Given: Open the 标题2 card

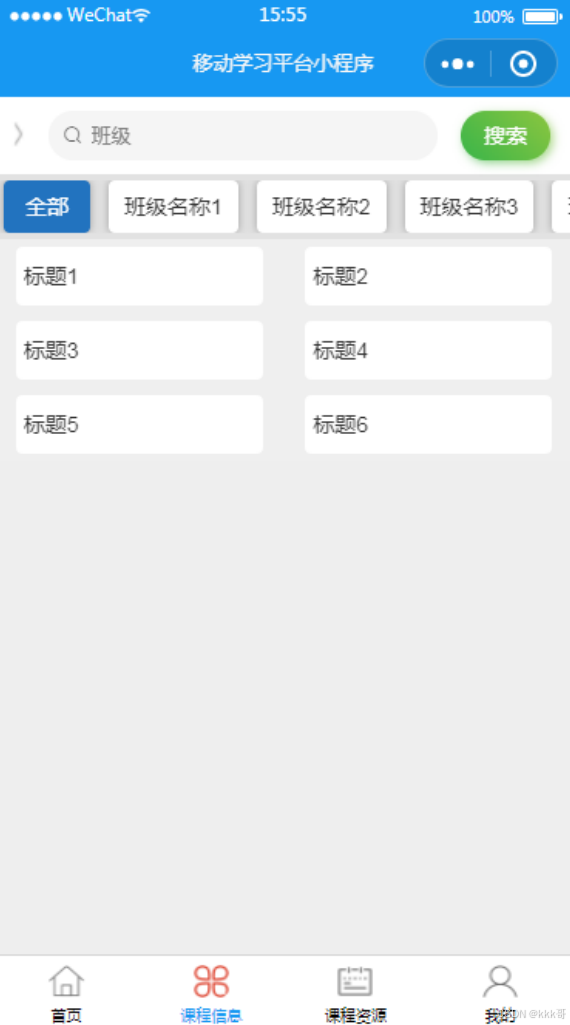Looking at the screenshot, I should [428, 276].
